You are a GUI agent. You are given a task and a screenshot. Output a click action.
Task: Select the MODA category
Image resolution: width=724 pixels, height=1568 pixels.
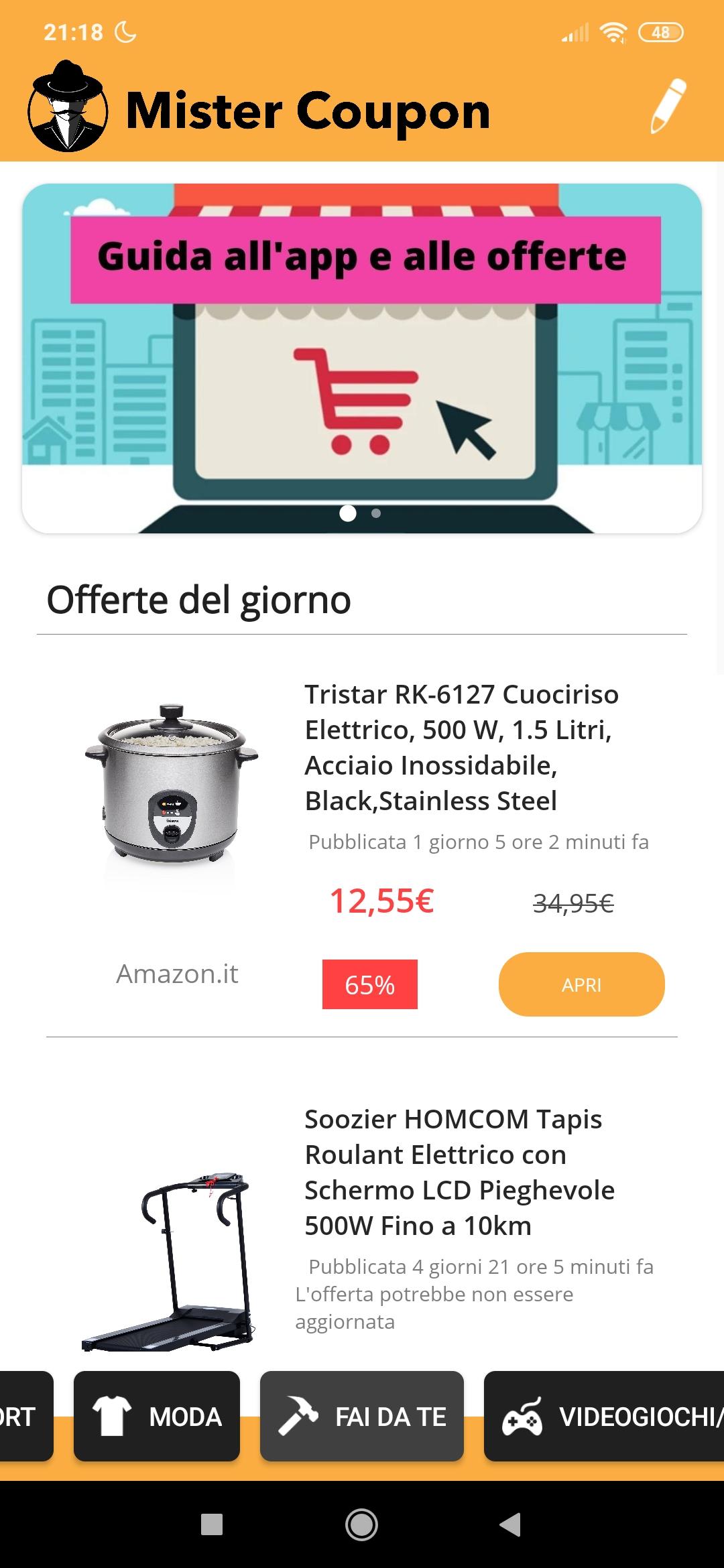click(x=157, y=1417)
